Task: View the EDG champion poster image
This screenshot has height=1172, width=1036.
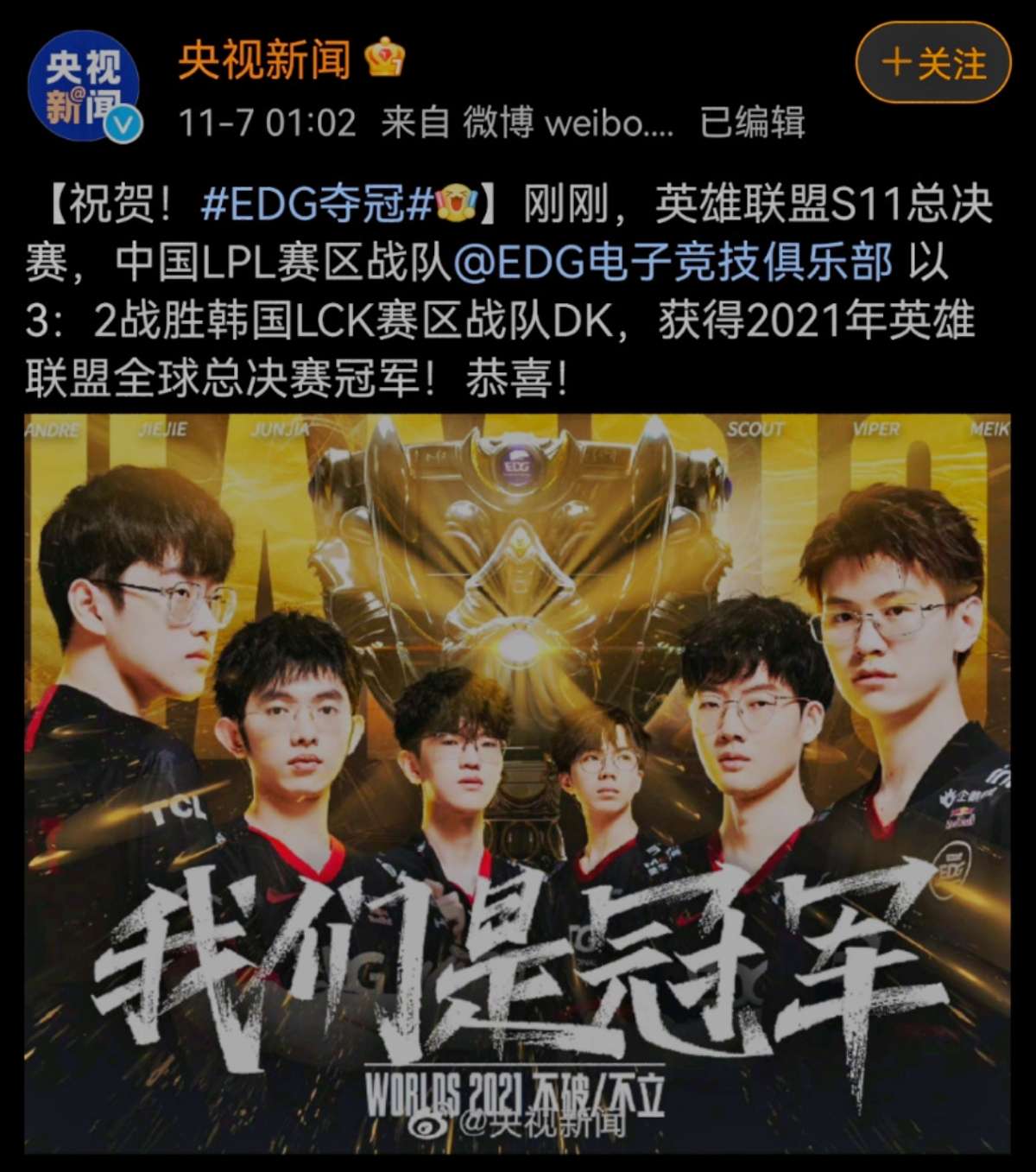Action: 516,782
